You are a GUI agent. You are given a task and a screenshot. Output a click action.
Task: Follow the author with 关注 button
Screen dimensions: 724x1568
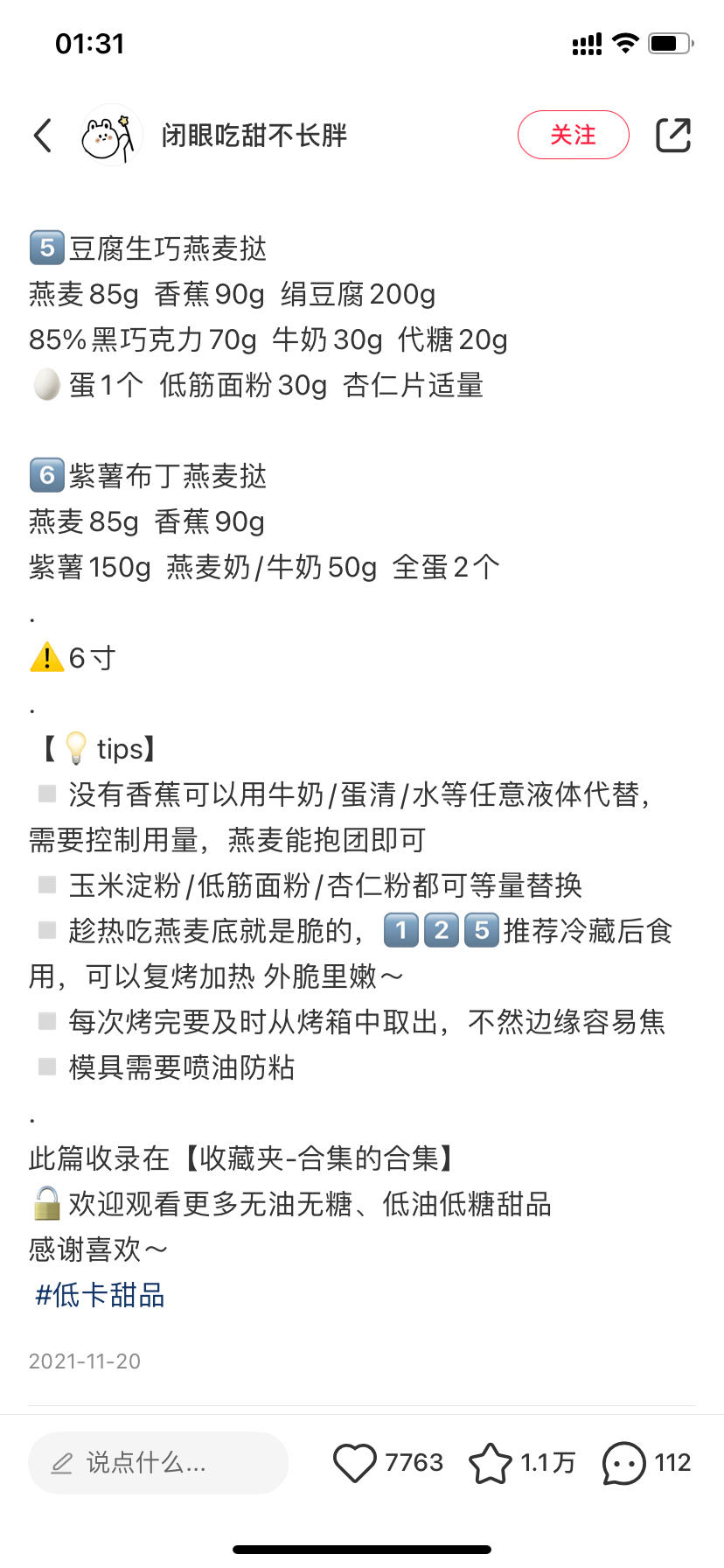573,136
